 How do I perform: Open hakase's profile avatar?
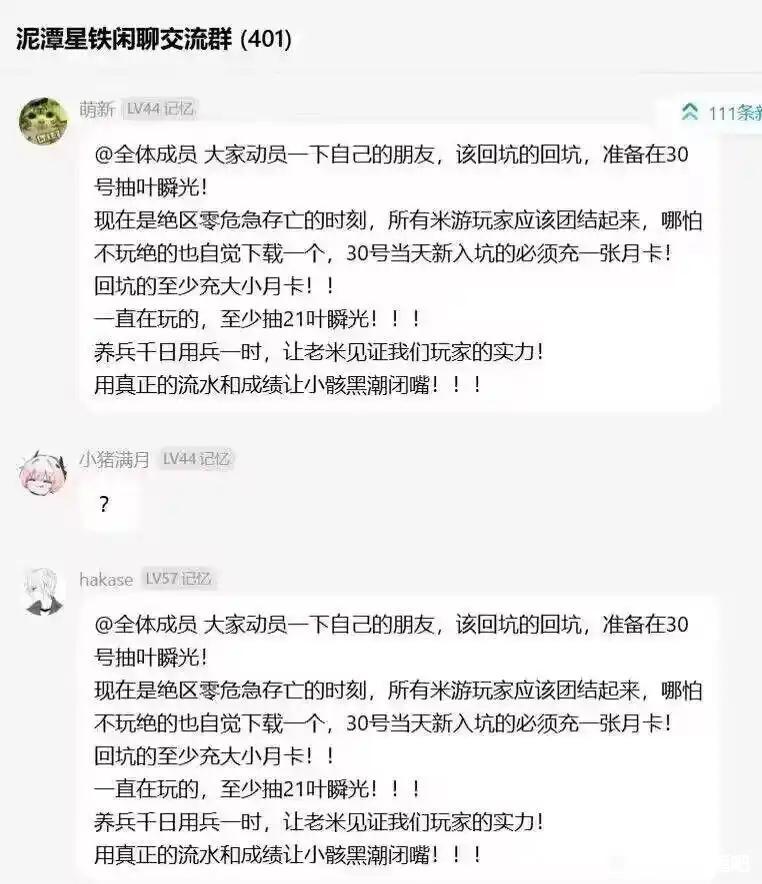point(43,592)
